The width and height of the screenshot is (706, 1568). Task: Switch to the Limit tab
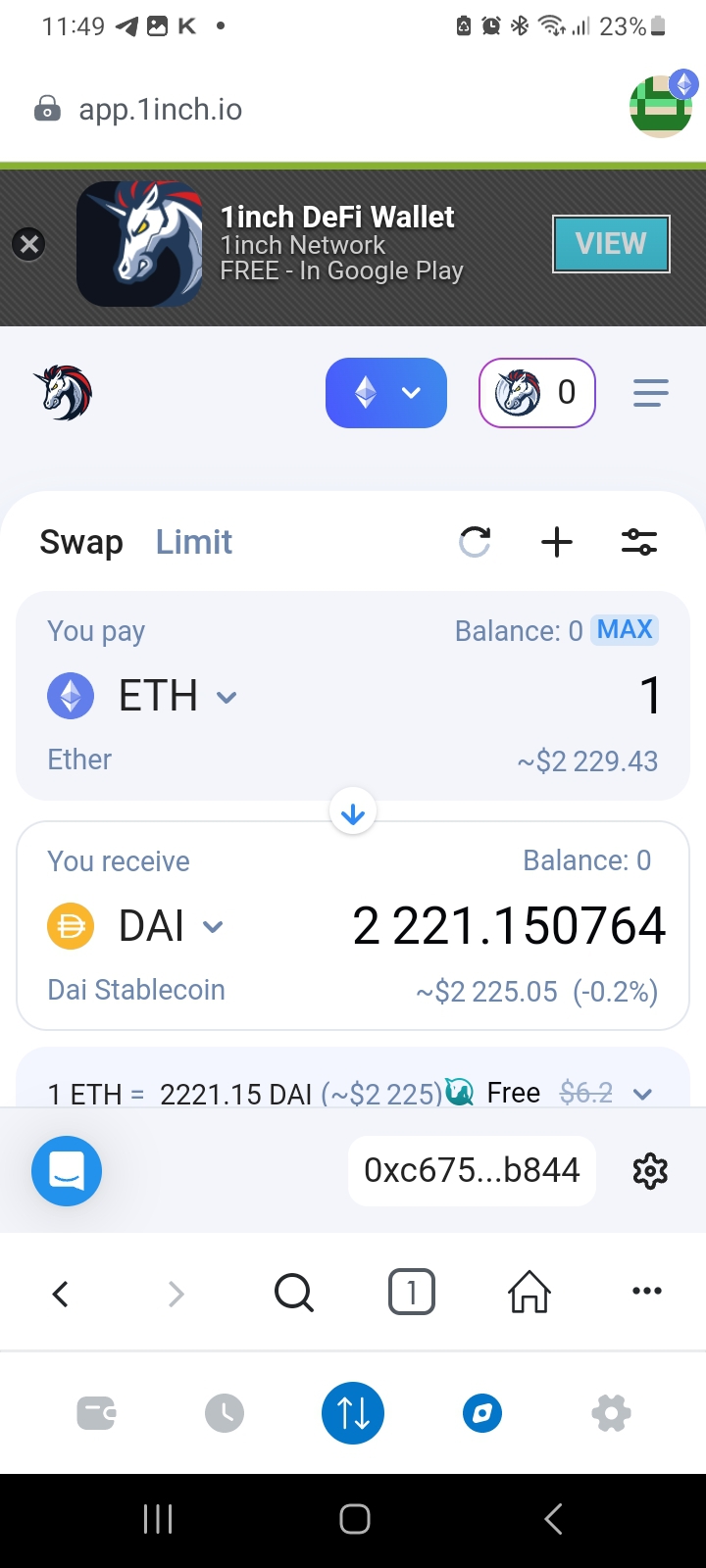(x=194, y=542)
